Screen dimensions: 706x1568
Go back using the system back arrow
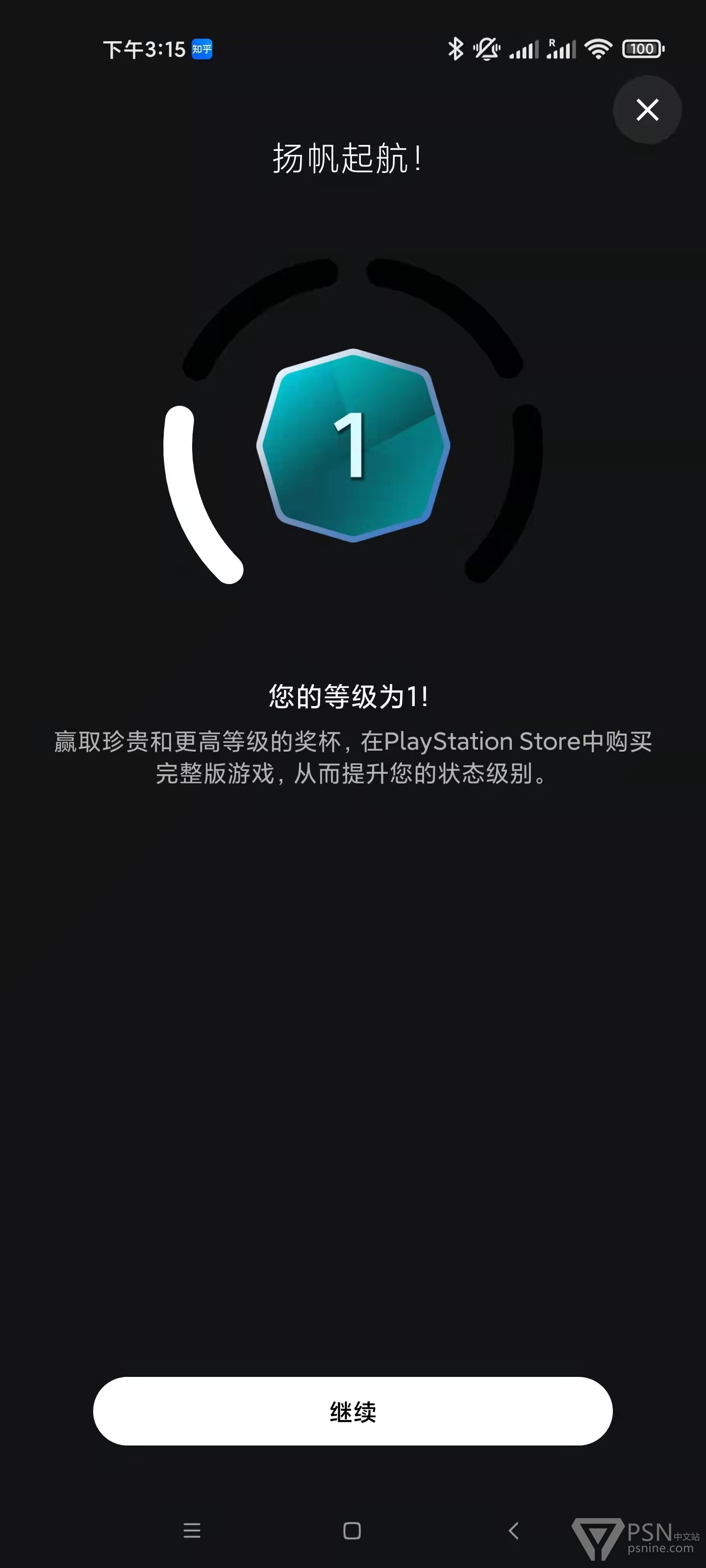point(513,1530)
